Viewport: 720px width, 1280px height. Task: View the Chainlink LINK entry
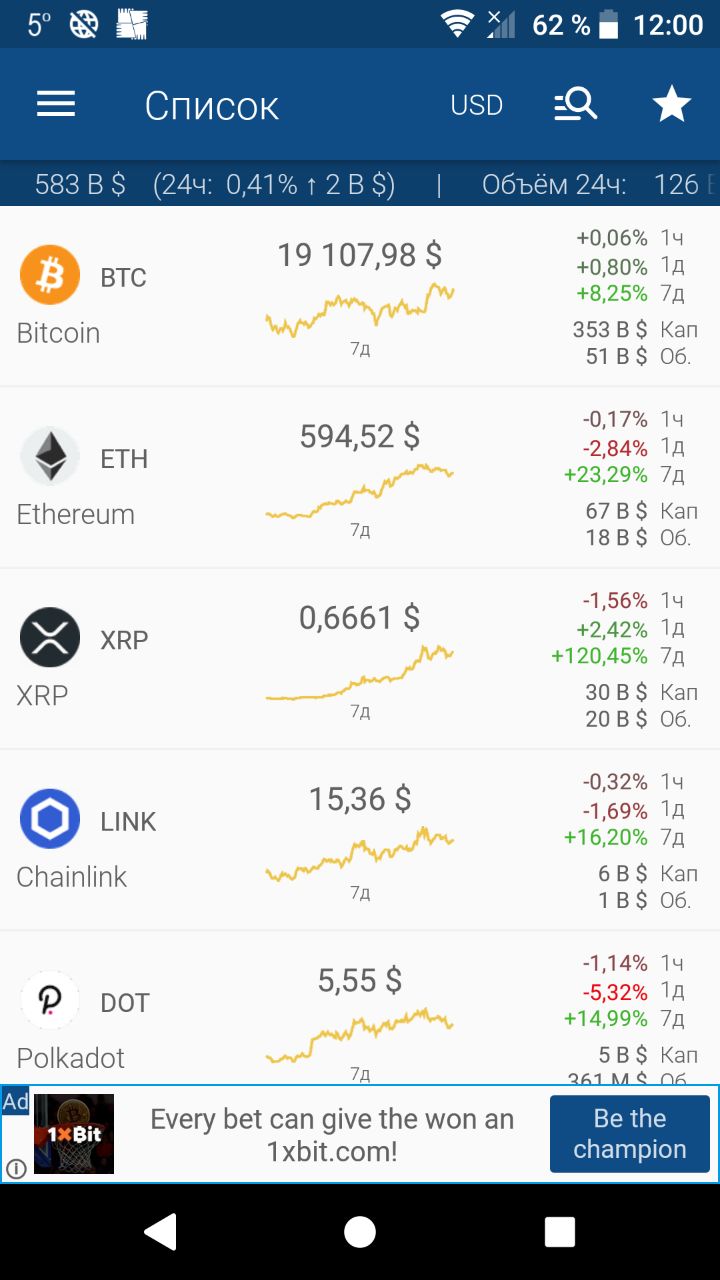pos(360,840)
